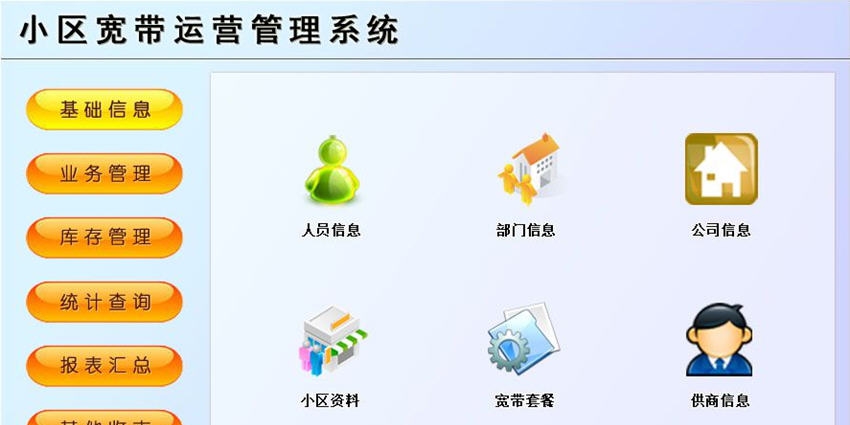The image size is (850, 425).
Task: Switch to 库存管理
Action: tap(104, 237)
